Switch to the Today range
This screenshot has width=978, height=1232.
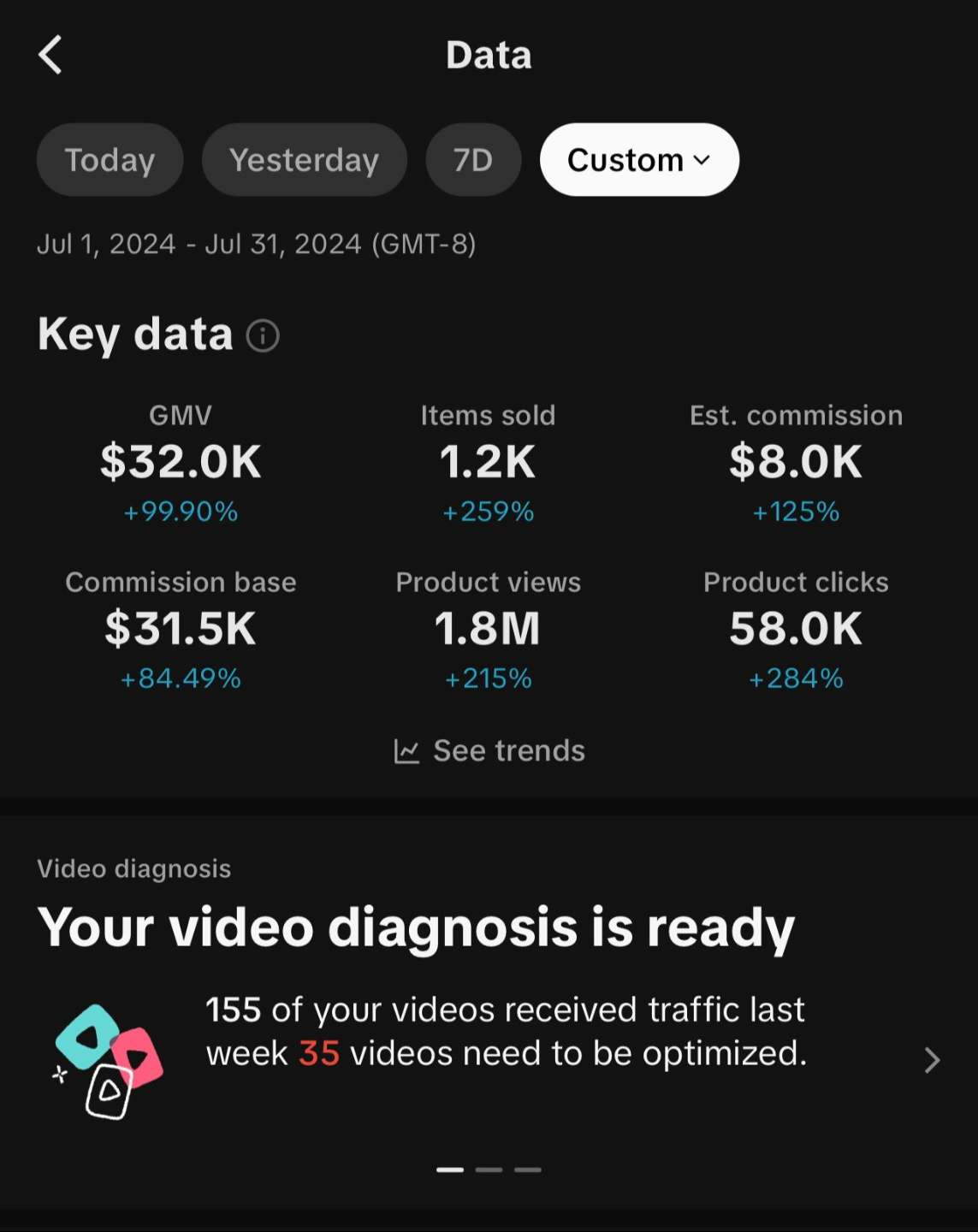coord(110,160)
